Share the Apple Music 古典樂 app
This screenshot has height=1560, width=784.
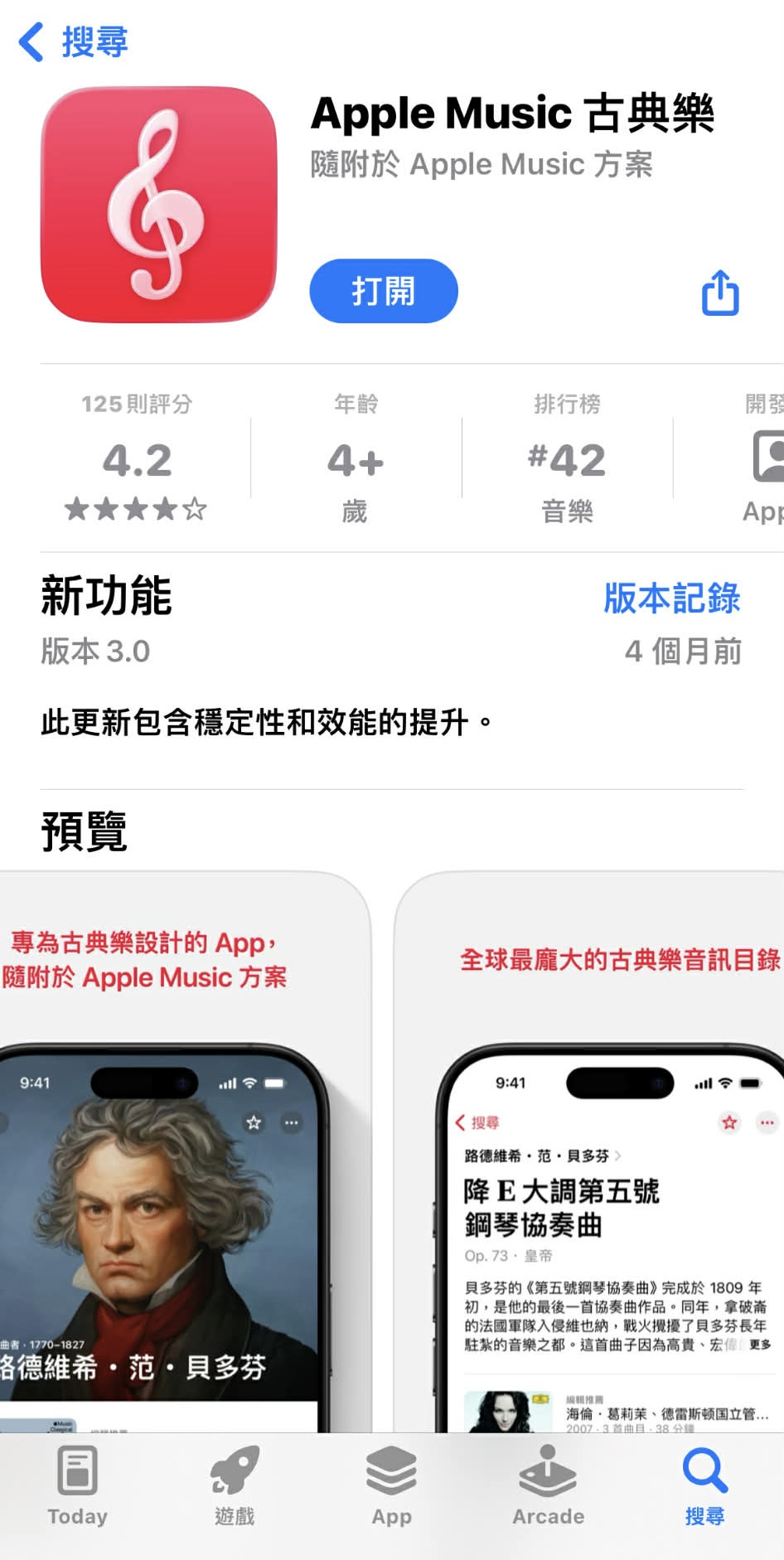pos(719,293)
